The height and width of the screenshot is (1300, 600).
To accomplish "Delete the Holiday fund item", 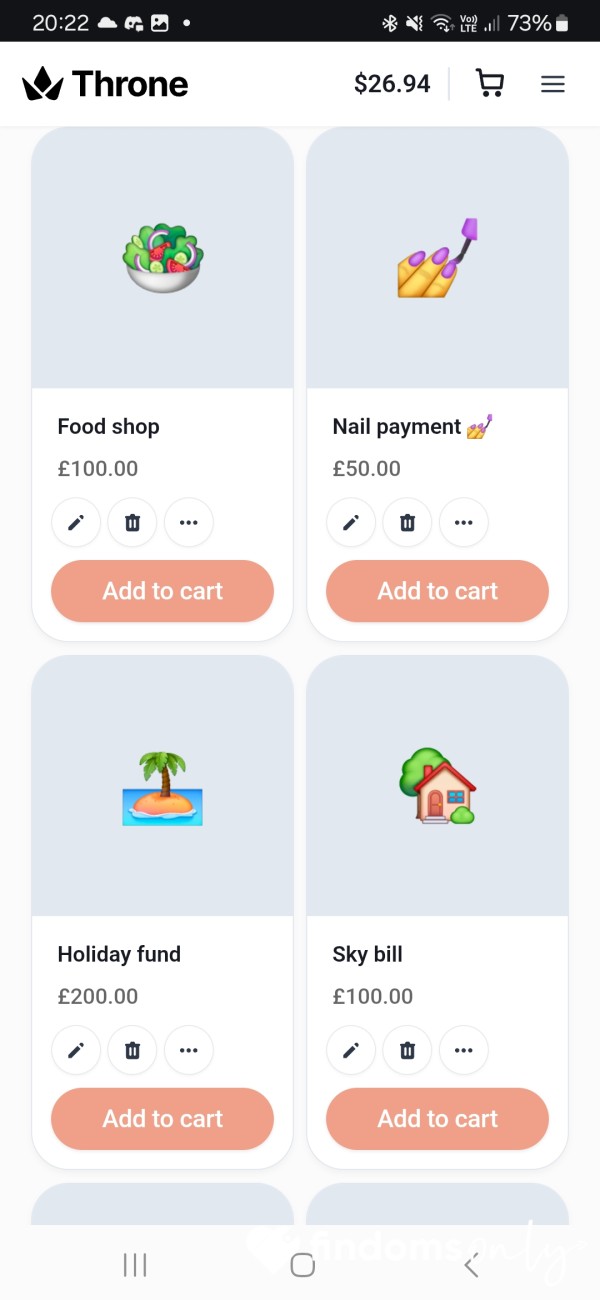I will pos(132,1050).
